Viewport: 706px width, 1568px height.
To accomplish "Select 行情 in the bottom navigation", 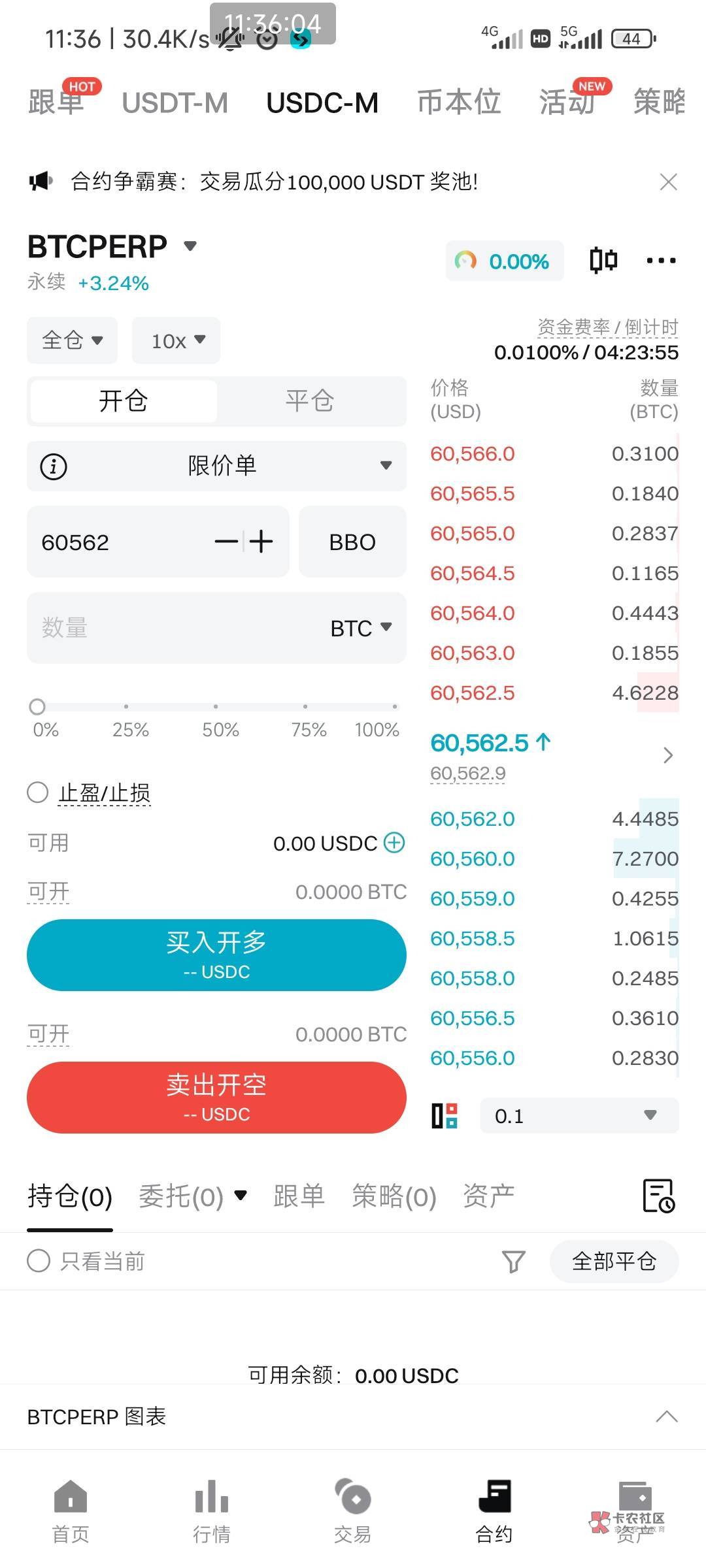I will [x=211, y=1509].
